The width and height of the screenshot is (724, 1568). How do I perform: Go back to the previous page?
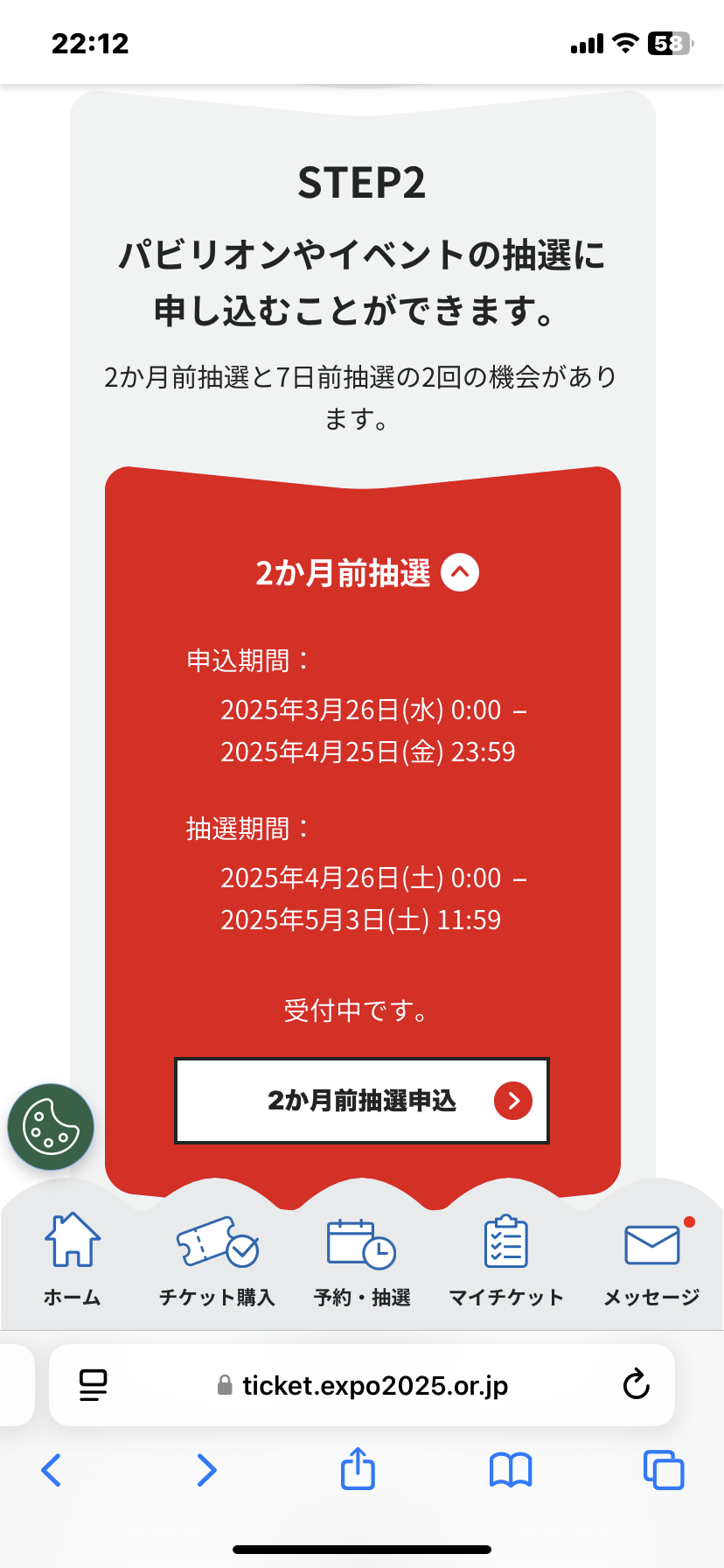point(52,1470)
